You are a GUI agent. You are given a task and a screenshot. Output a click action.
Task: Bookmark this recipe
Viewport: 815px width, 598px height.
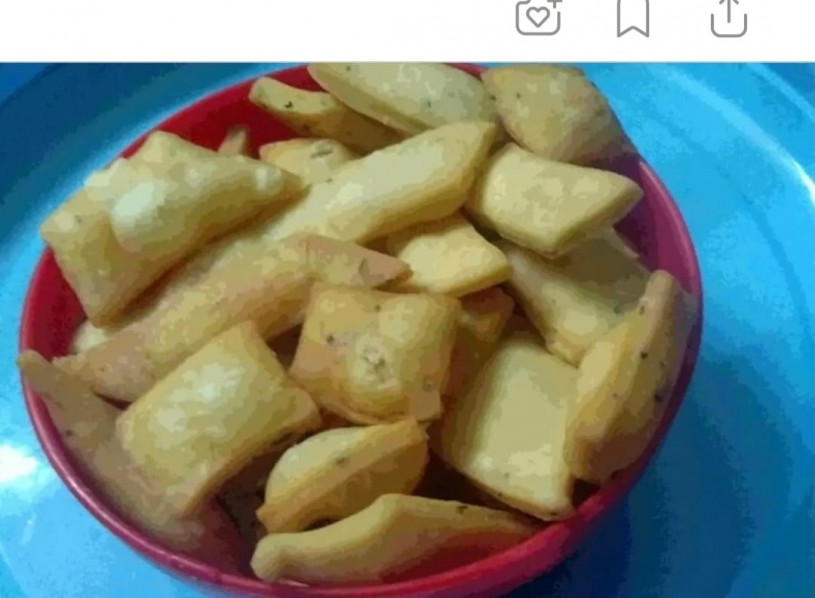(x=633, y=17)
